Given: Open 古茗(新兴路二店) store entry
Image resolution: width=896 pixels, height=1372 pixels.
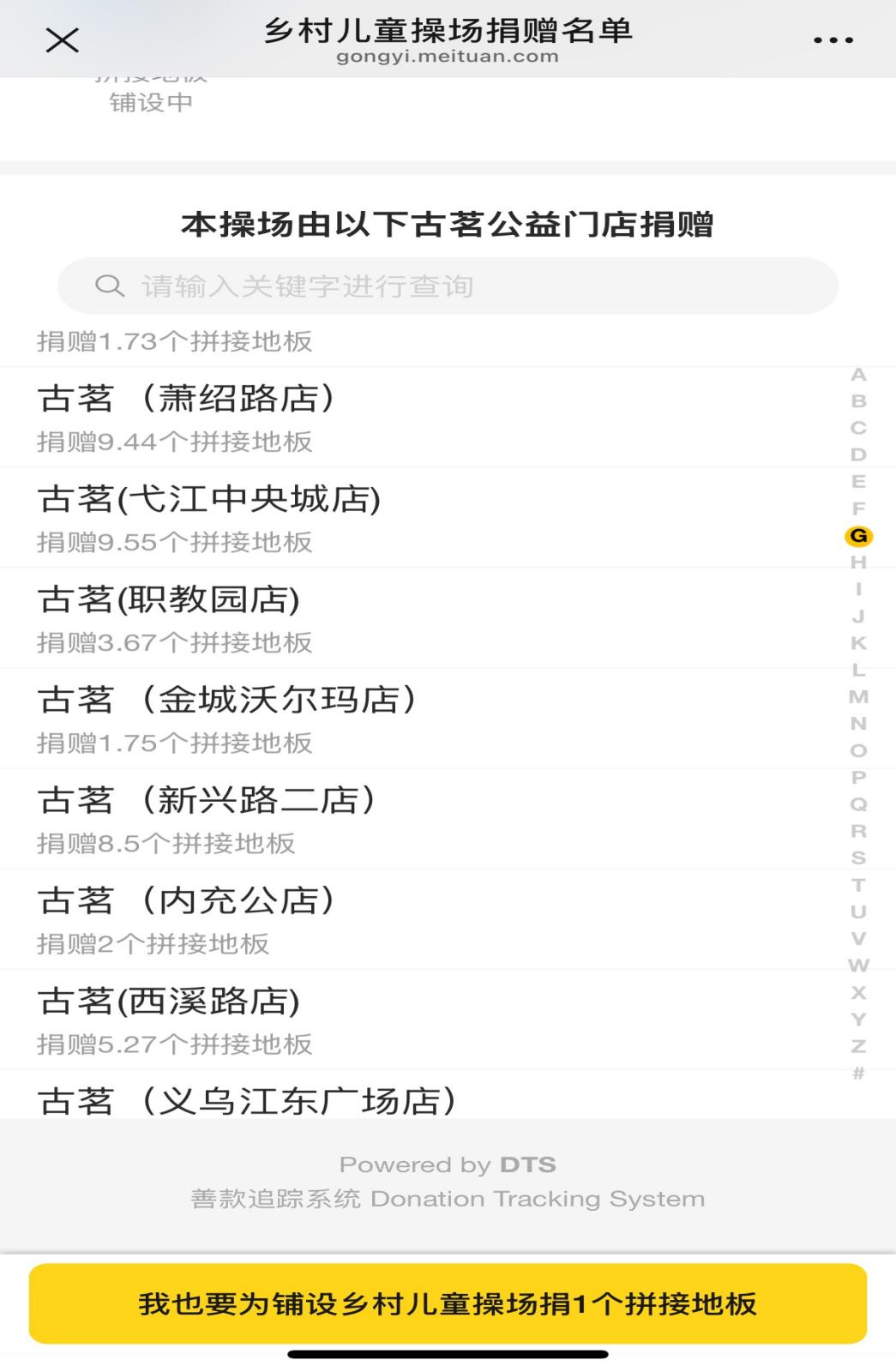Looking at the screenshot, I should [x=343, y=818].
